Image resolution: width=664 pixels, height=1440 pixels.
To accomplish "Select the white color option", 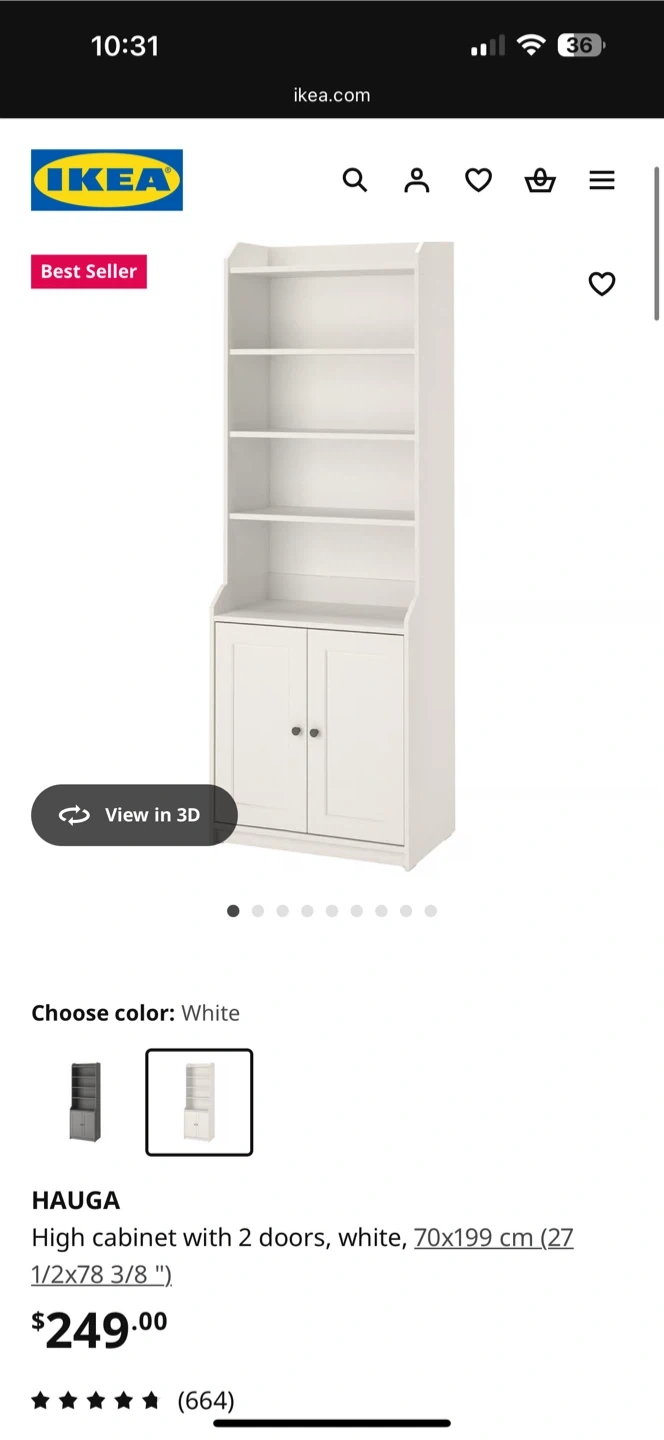I will click(x=199, y=1102).
